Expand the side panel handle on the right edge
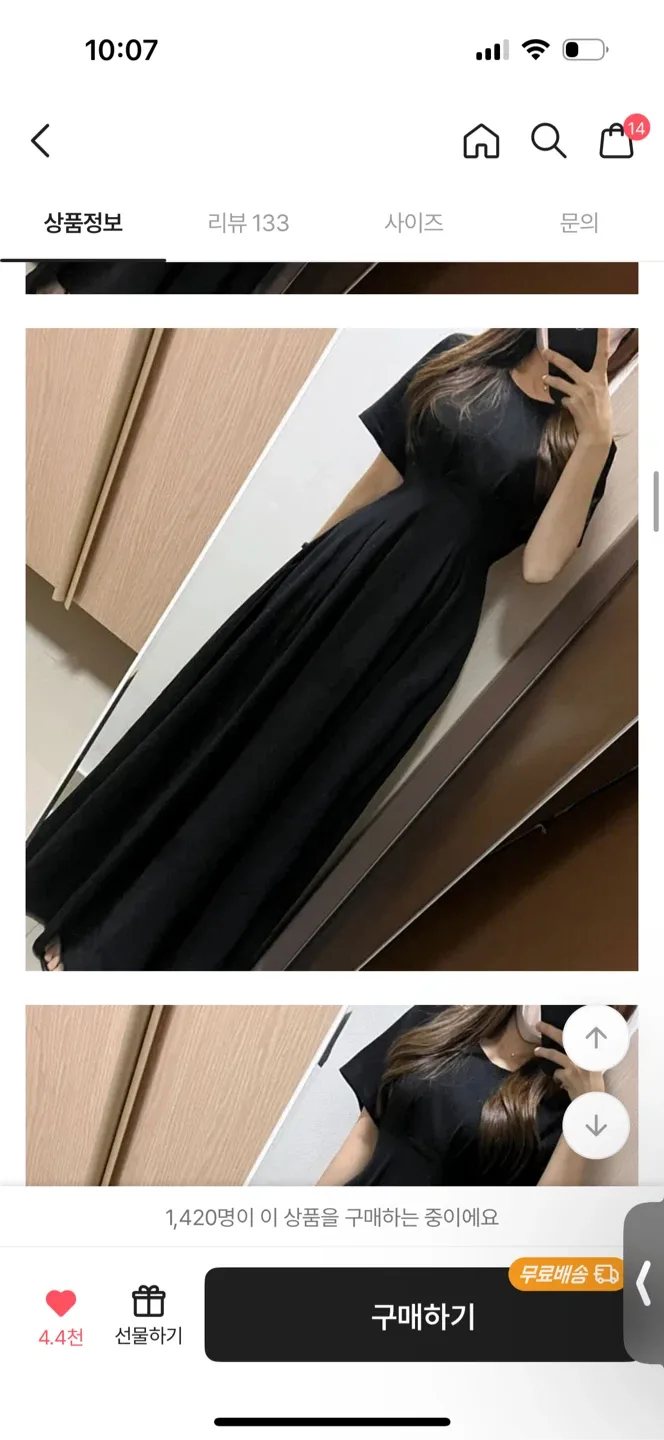This screenshot has height=1440, width=664. (645, 1284)
